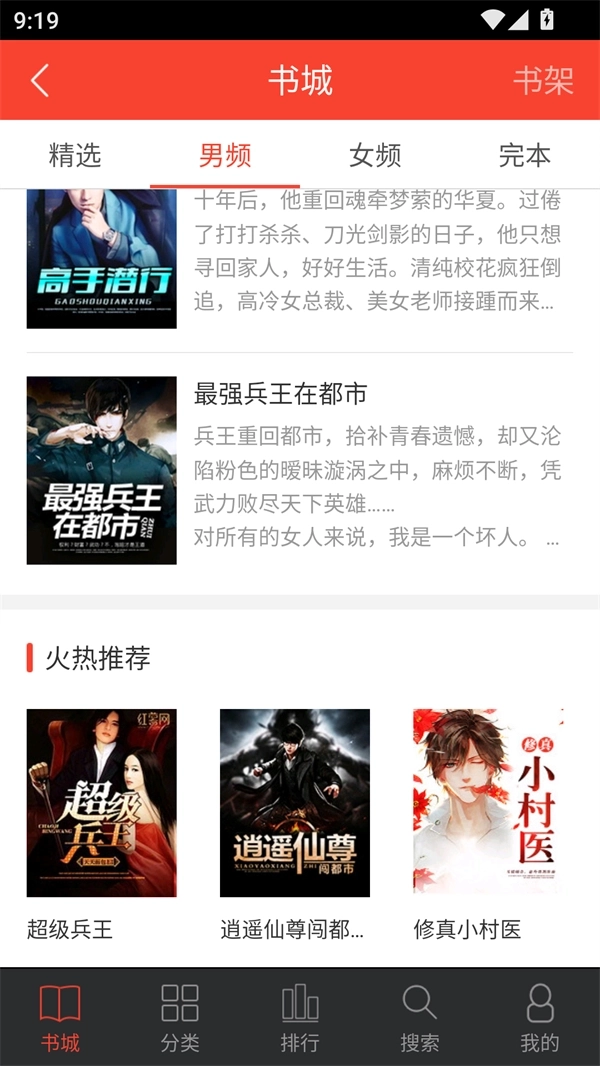Open the 完本 tab
Image resolution: width=600 pixels, height=1066 pixels.
pos(525,155)
